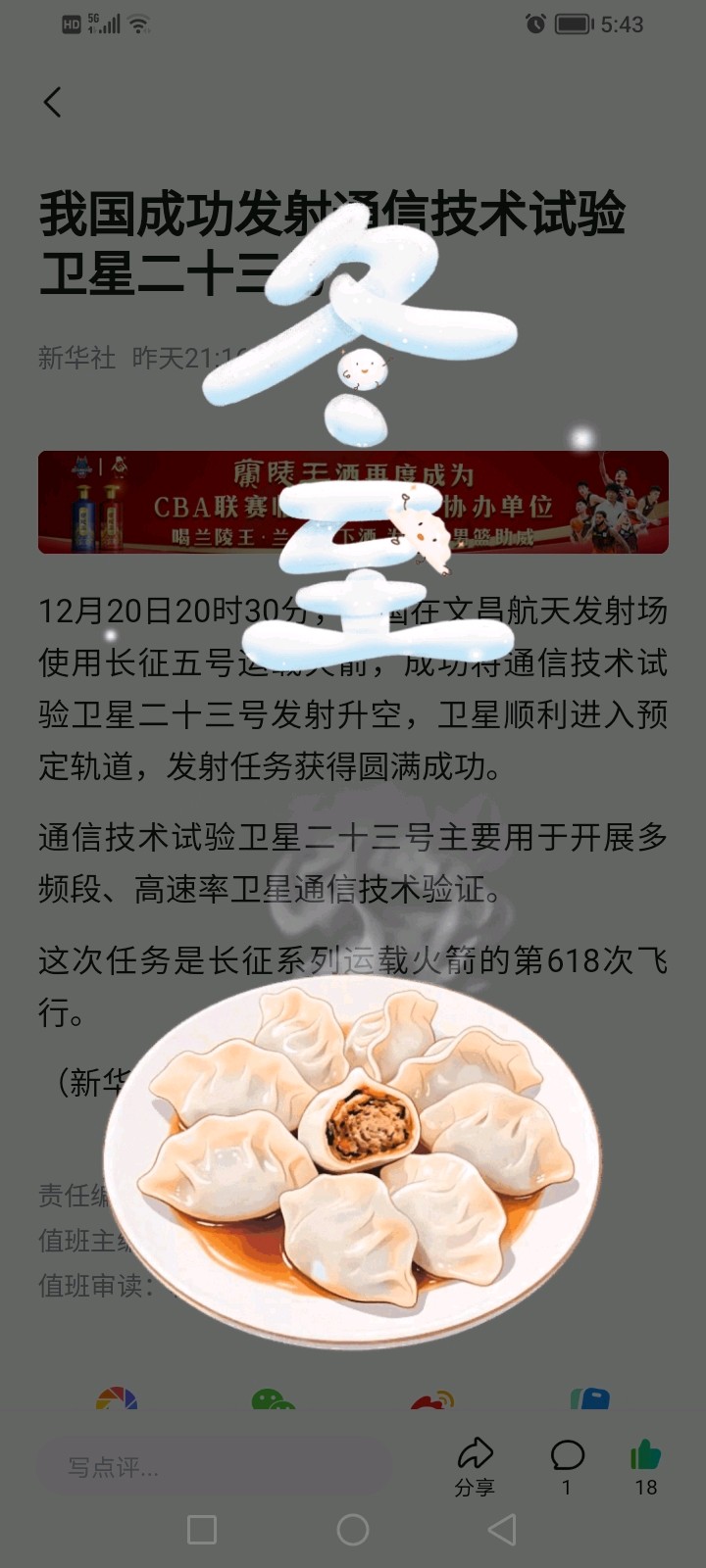The width and height of the screenshot is (706, 1568).
Task: Open the comments bubble
Action: tap(567, 1465)
